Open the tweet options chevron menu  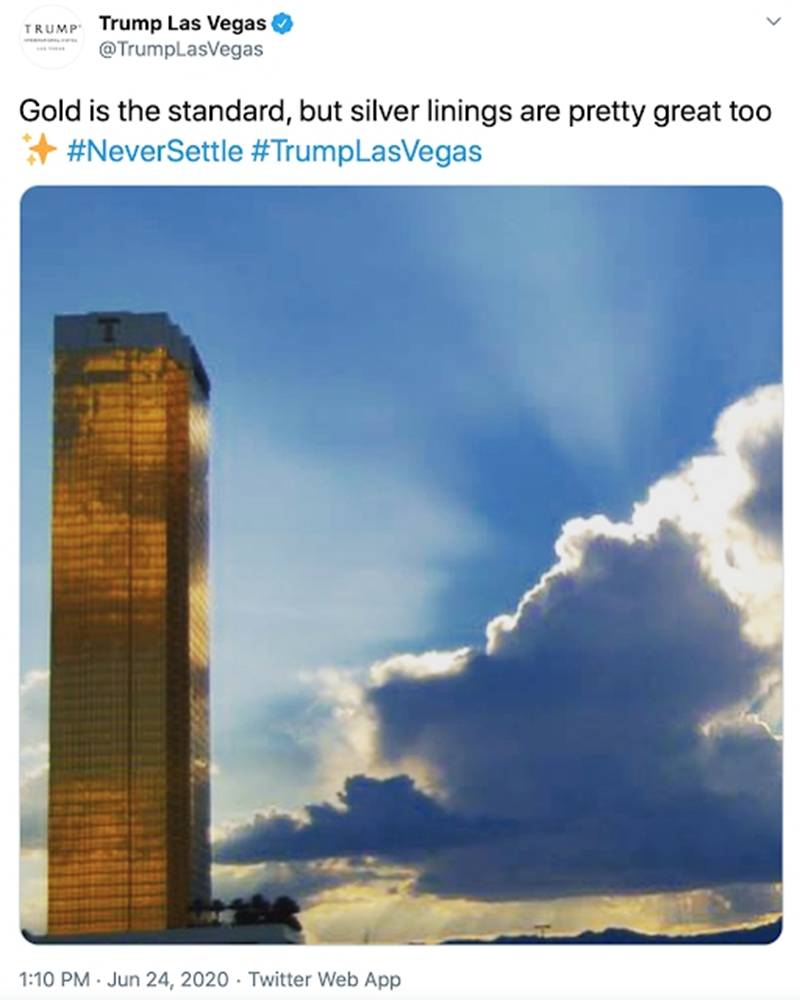coord(770,21)
